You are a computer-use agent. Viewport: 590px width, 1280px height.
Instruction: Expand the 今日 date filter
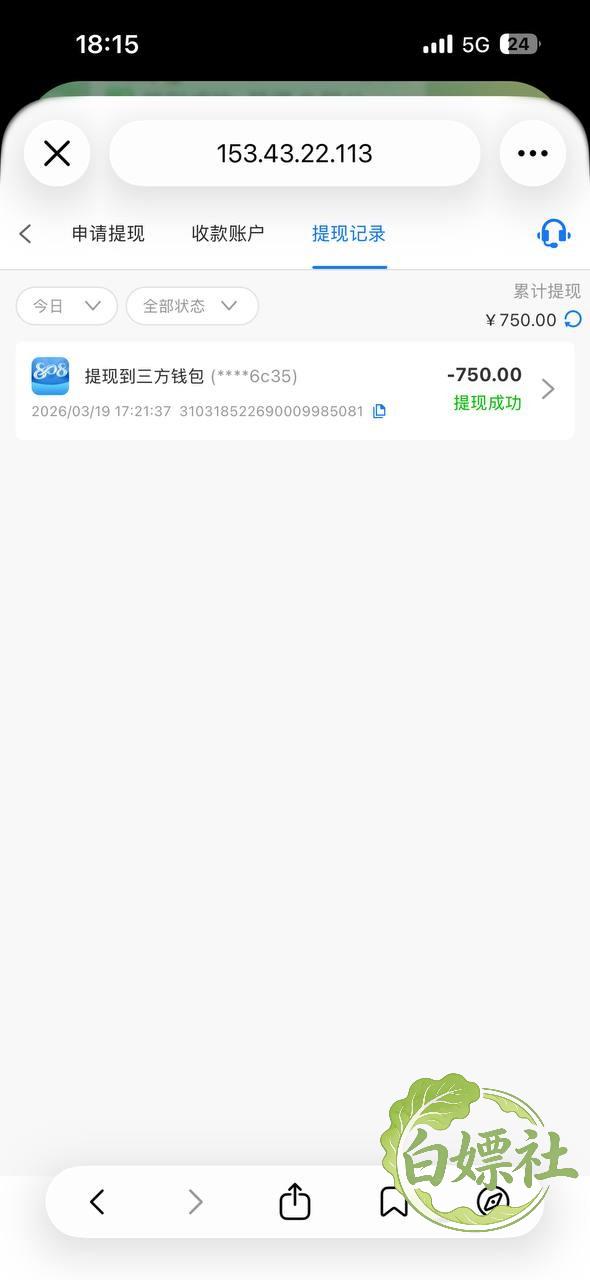pos(67,306)
